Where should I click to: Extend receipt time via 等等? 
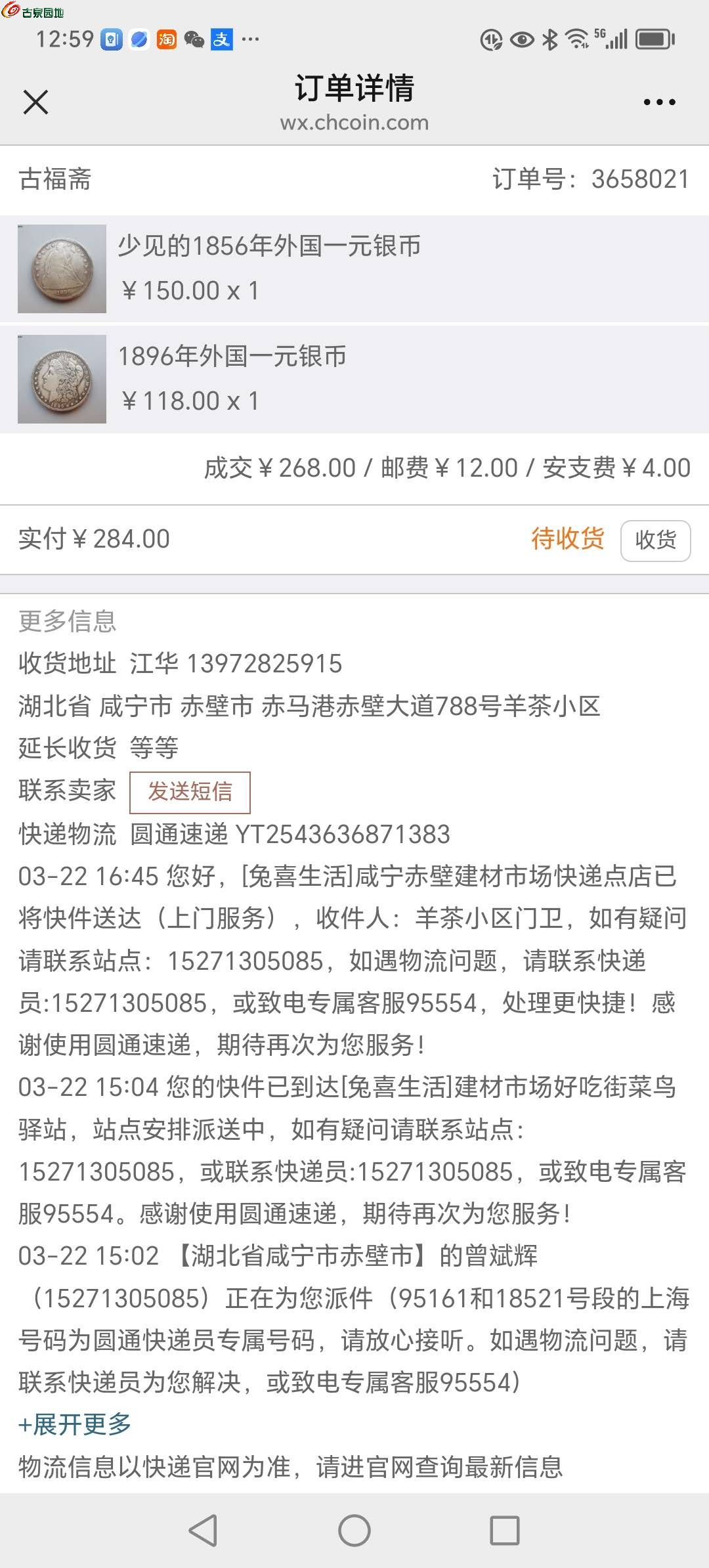[x=154, y=748]
